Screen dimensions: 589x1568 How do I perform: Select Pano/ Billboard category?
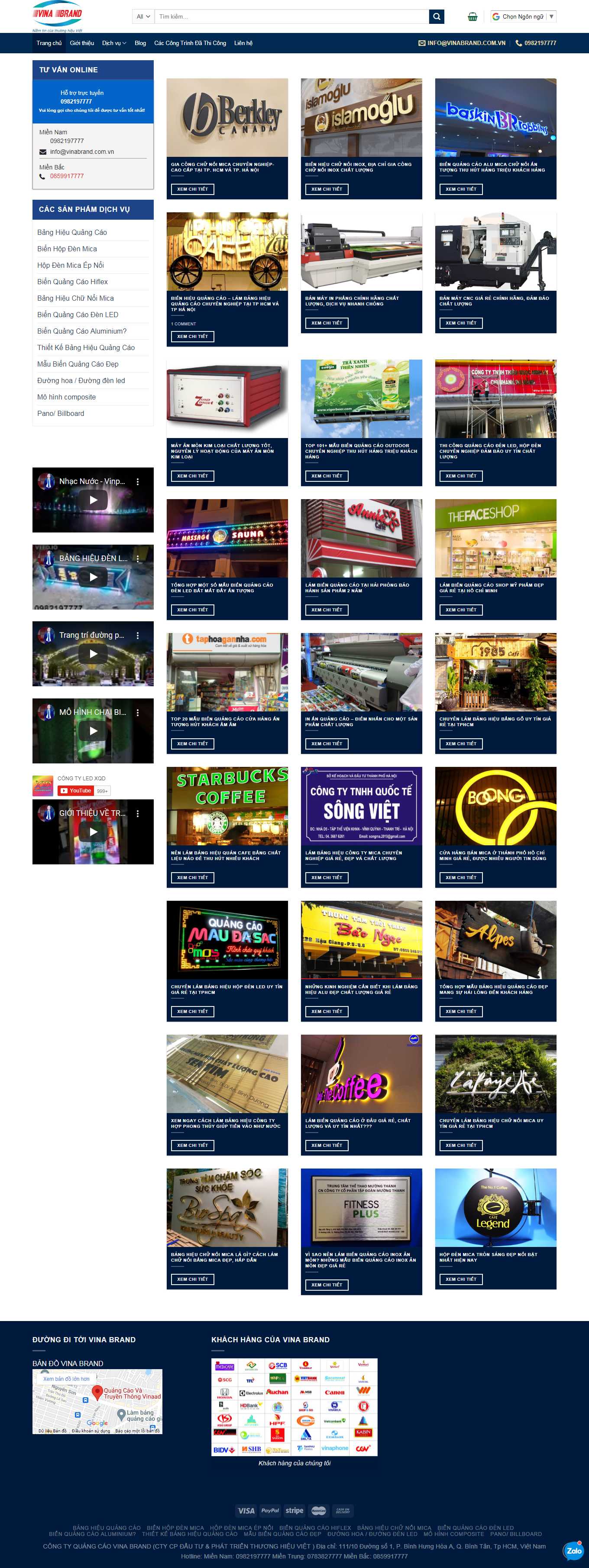(61, 413)
